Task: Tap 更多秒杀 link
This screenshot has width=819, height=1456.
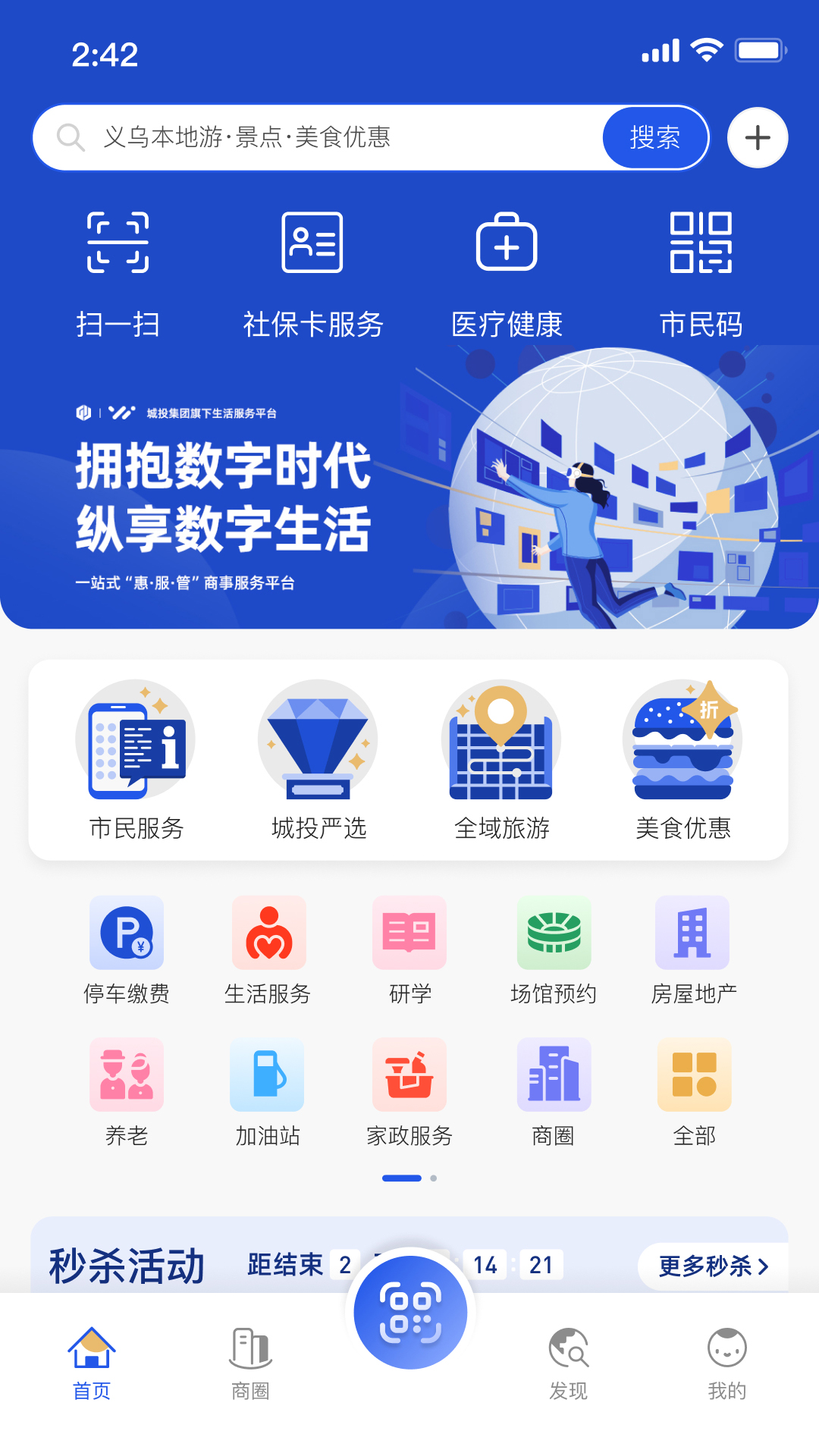Action: pos(713,1266)
